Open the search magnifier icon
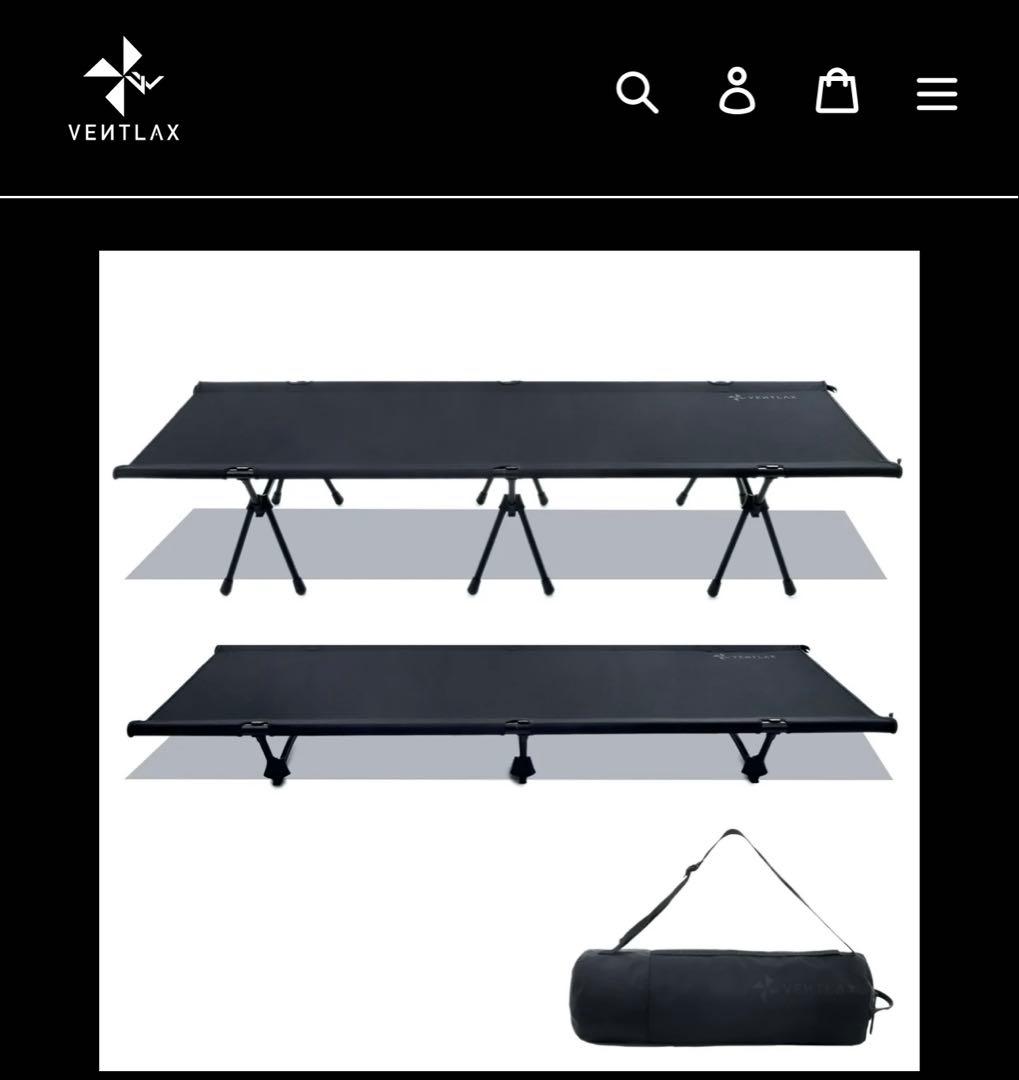 click(637, 93)
